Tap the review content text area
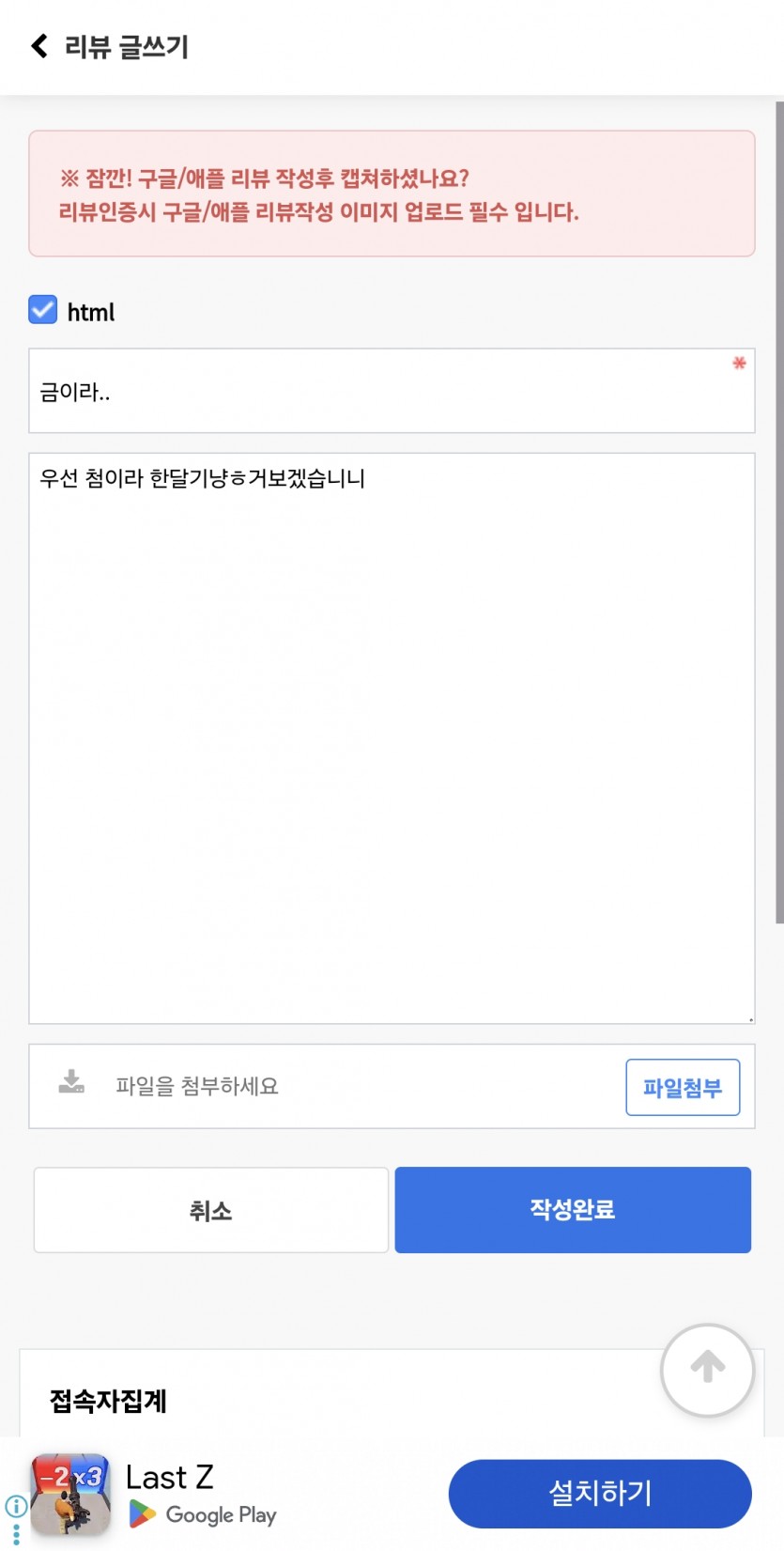Image resolution: width=784 pixels, height=1551 pixels. (392, 738)
